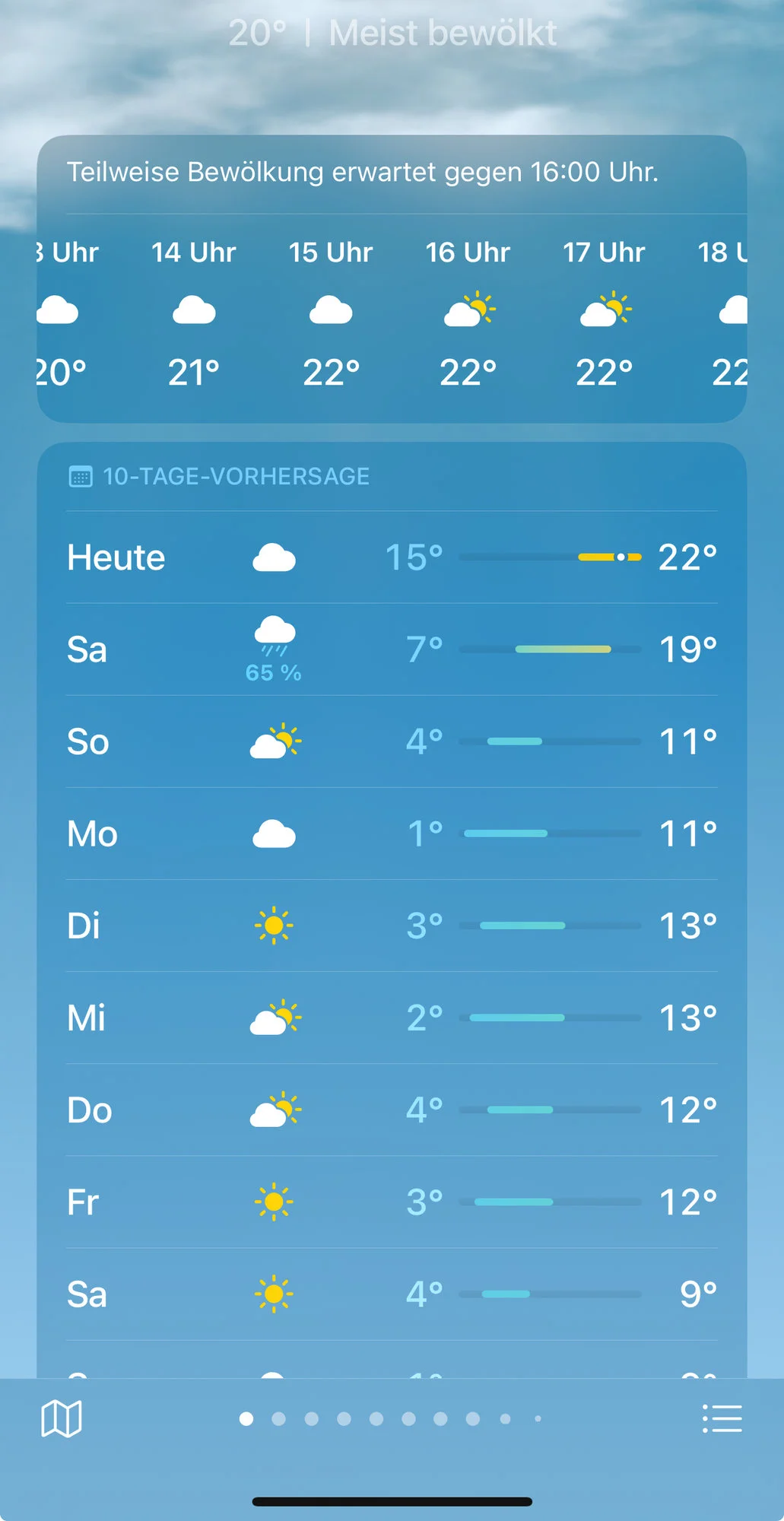784x1521 pixels.
Task: Open today's (Heute) forecast details
Action: tap(392, 557)
